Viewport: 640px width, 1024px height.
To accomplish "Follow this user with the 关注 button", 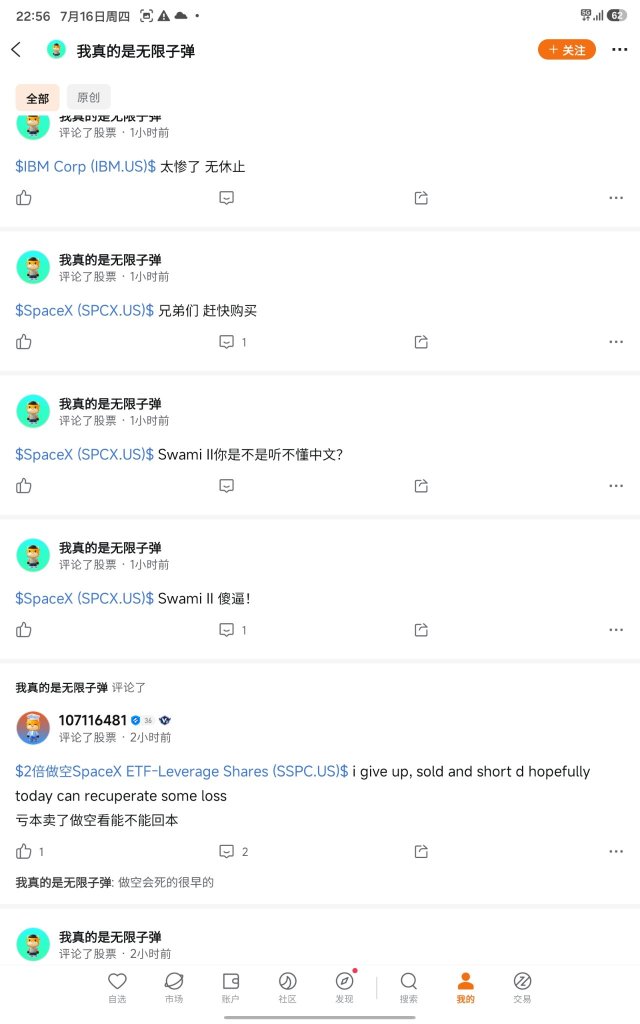I will point(567,50).
